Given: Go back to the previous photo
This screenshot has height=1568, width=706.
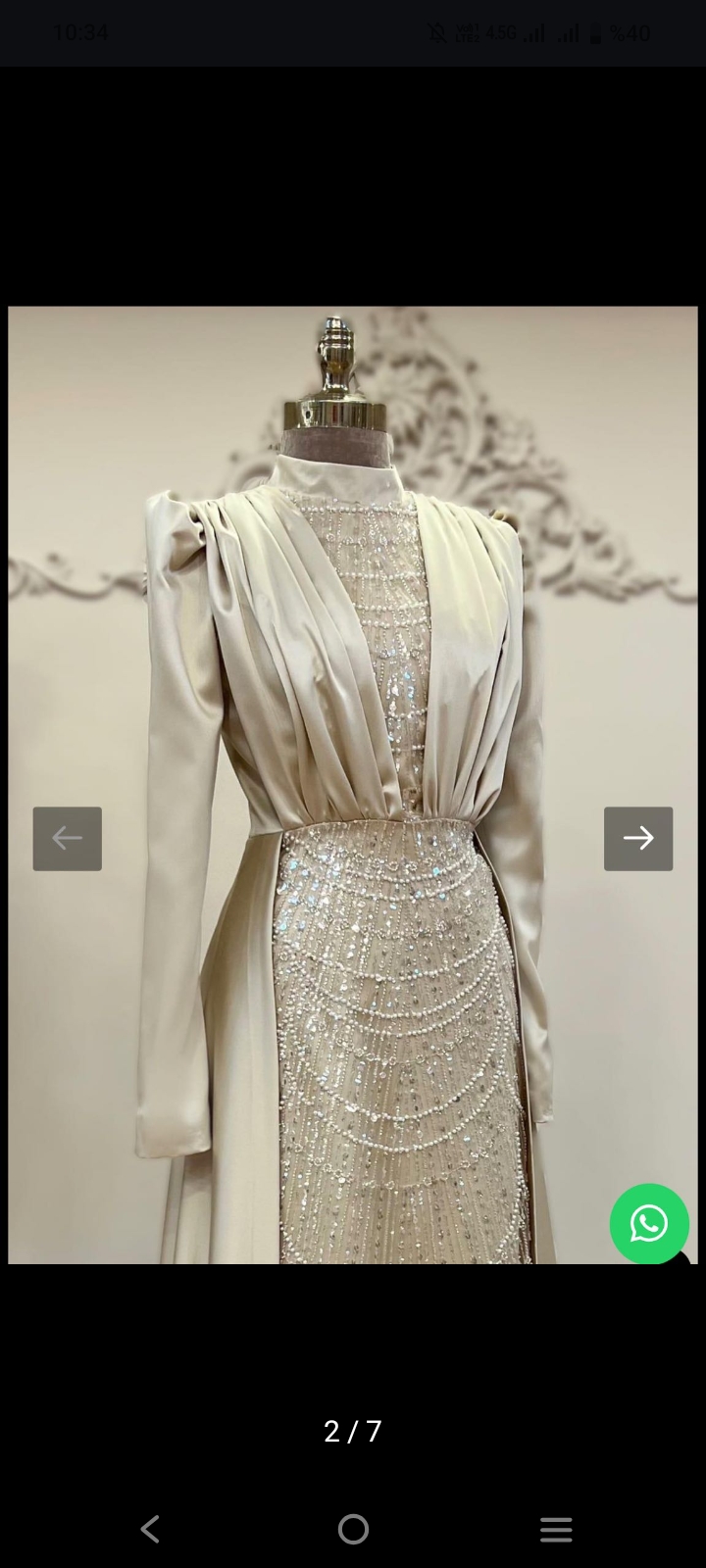Looking at the screenshot, I should [68, 839].
